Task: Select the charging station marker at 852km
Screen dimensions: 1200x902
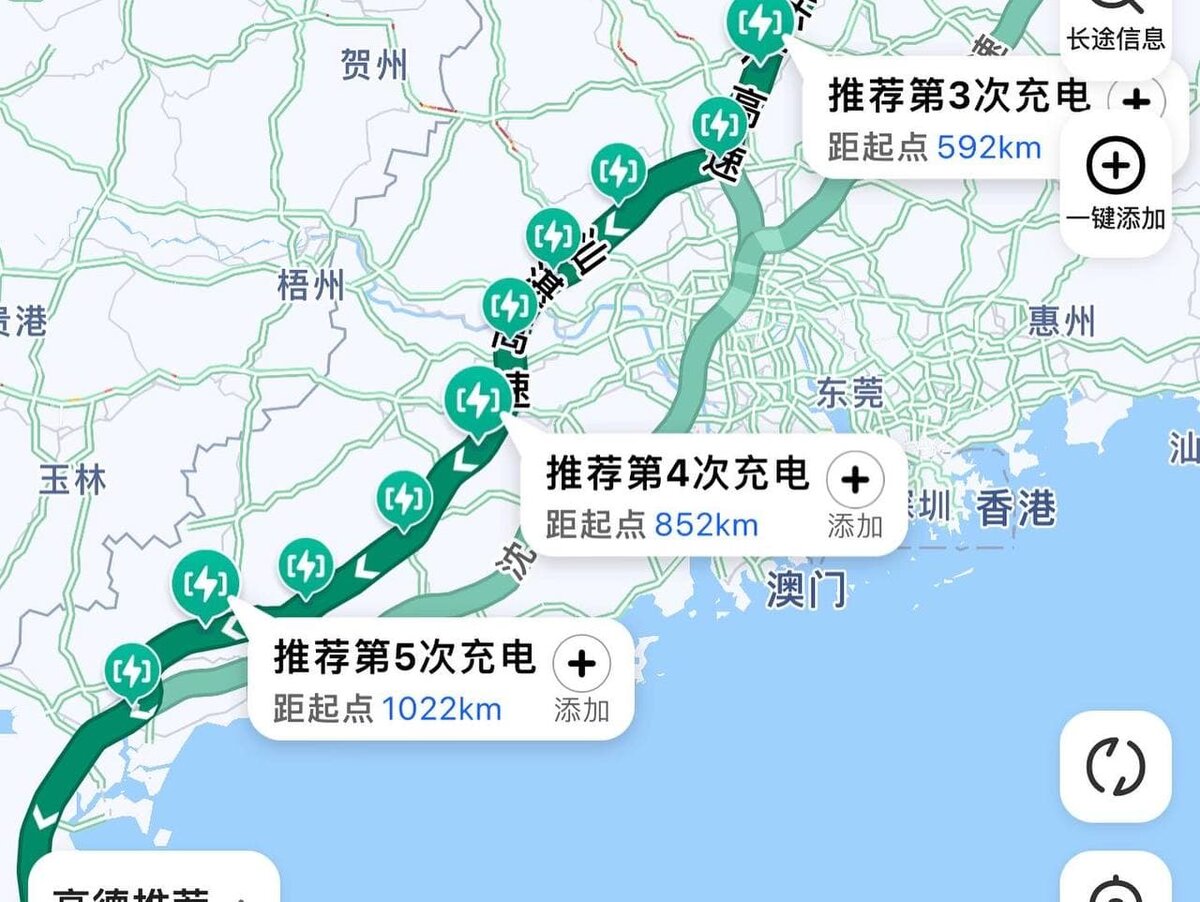Action: pyautogui.click(x=477, y=400)
